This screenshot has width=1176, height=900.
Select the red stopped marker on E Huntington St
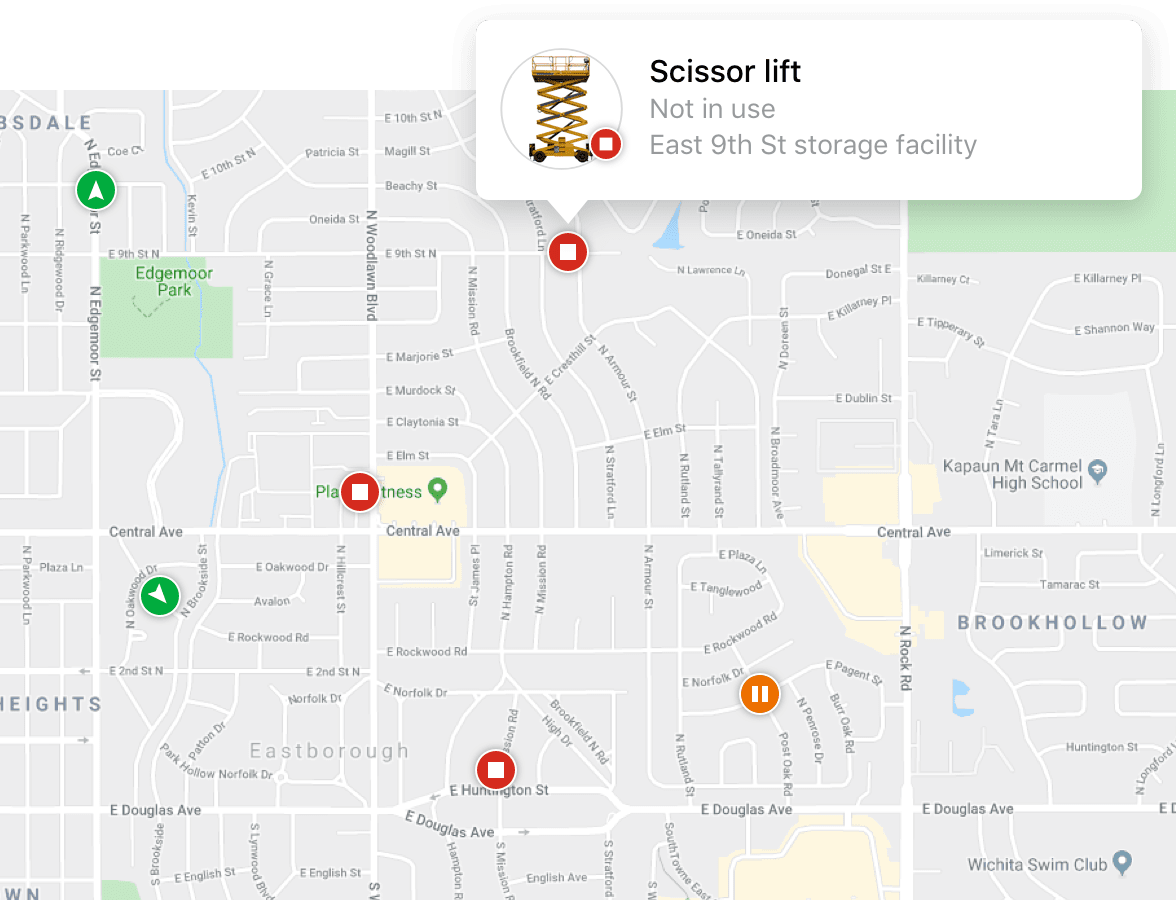pos(495,771)
